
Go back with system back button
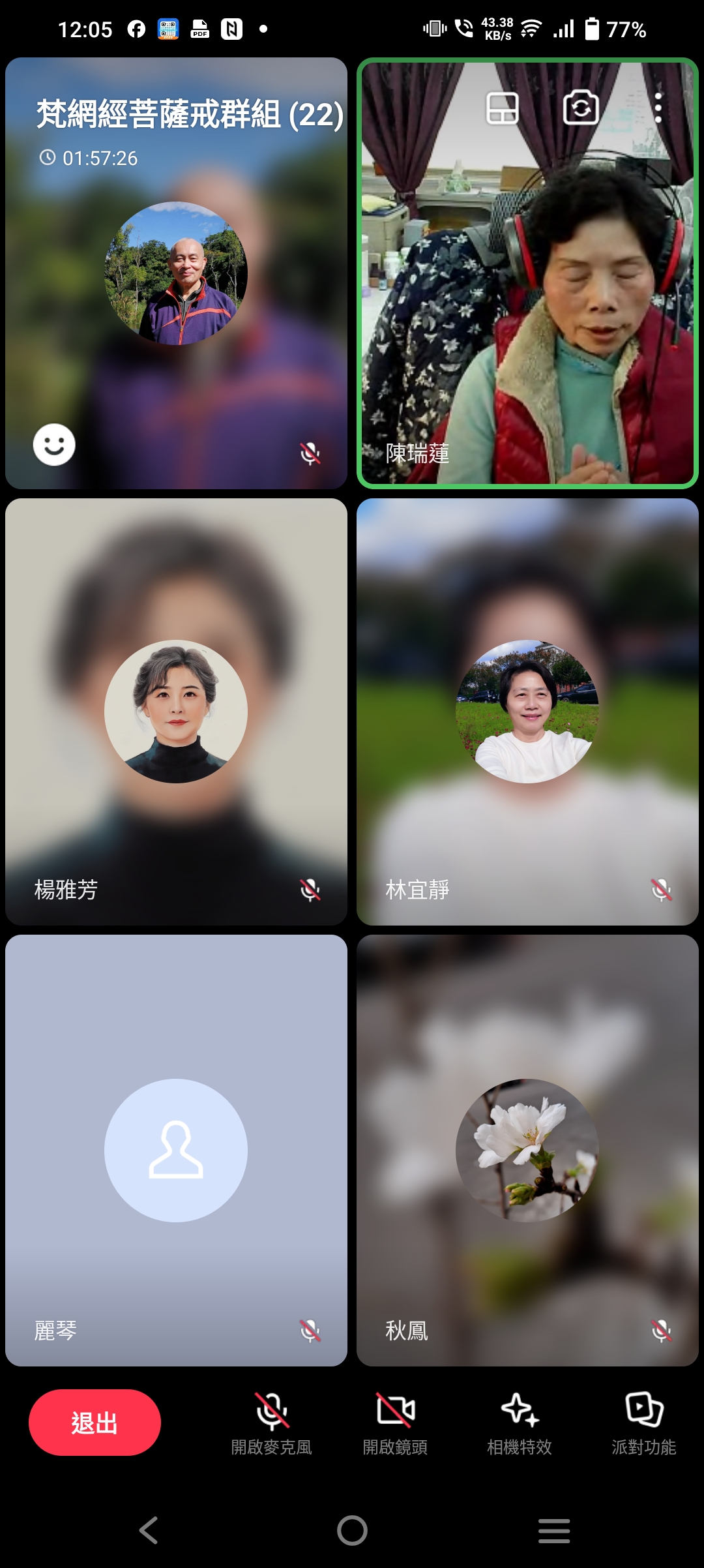149,1530
